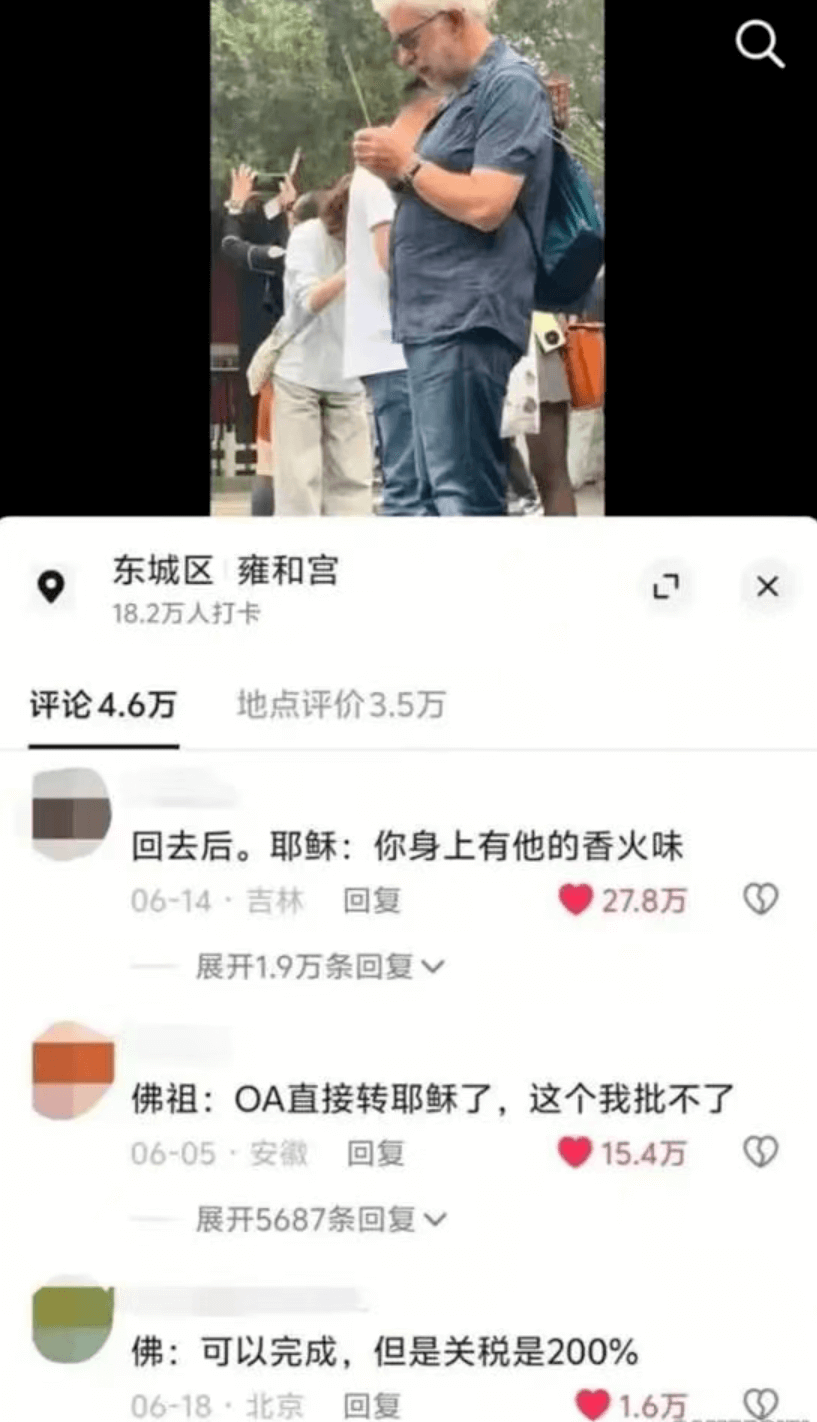The height and width of the screenshot is (1422, 817).
Task: Tap the dislike icon on the first comment
Action: click(761, 898)
